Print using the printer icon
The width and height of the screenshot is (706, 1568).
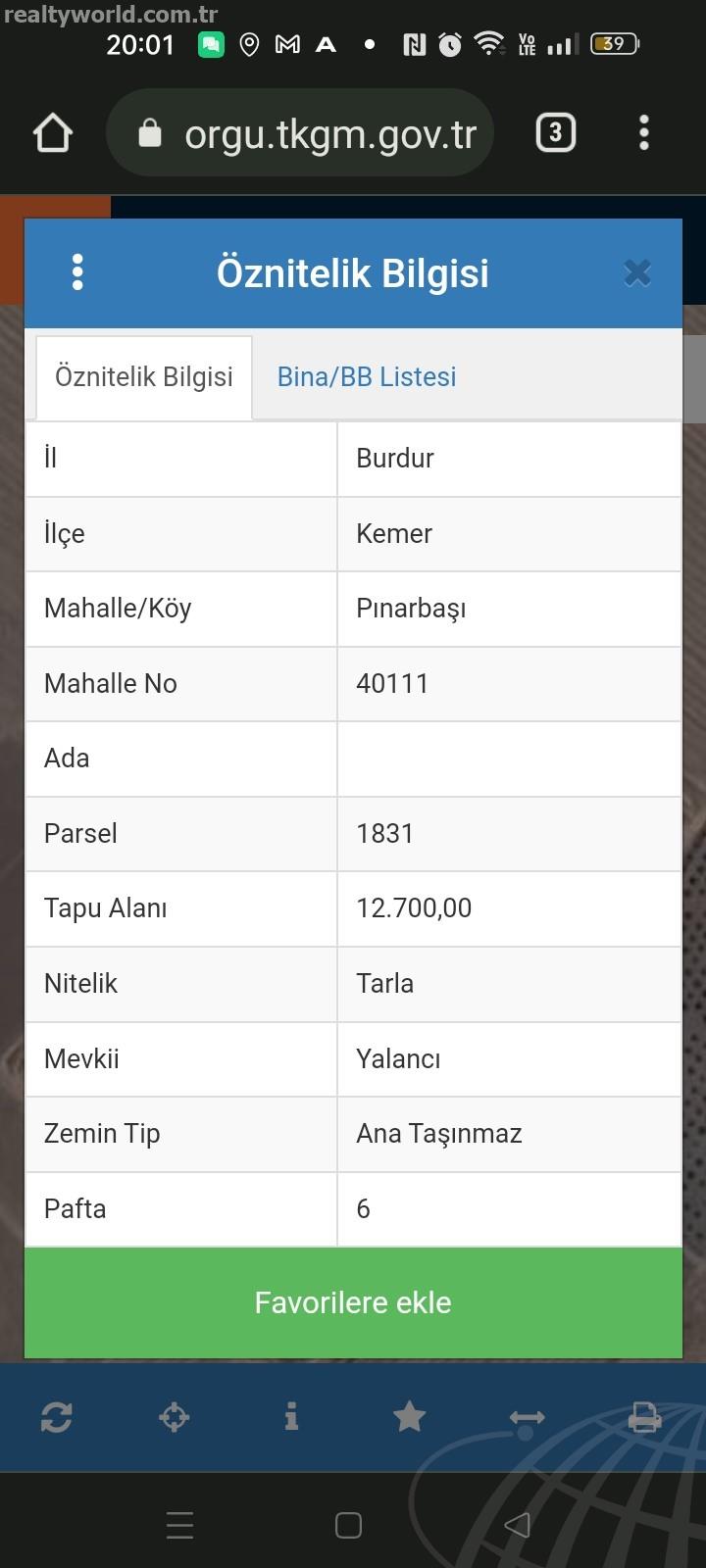(644, 1417)
